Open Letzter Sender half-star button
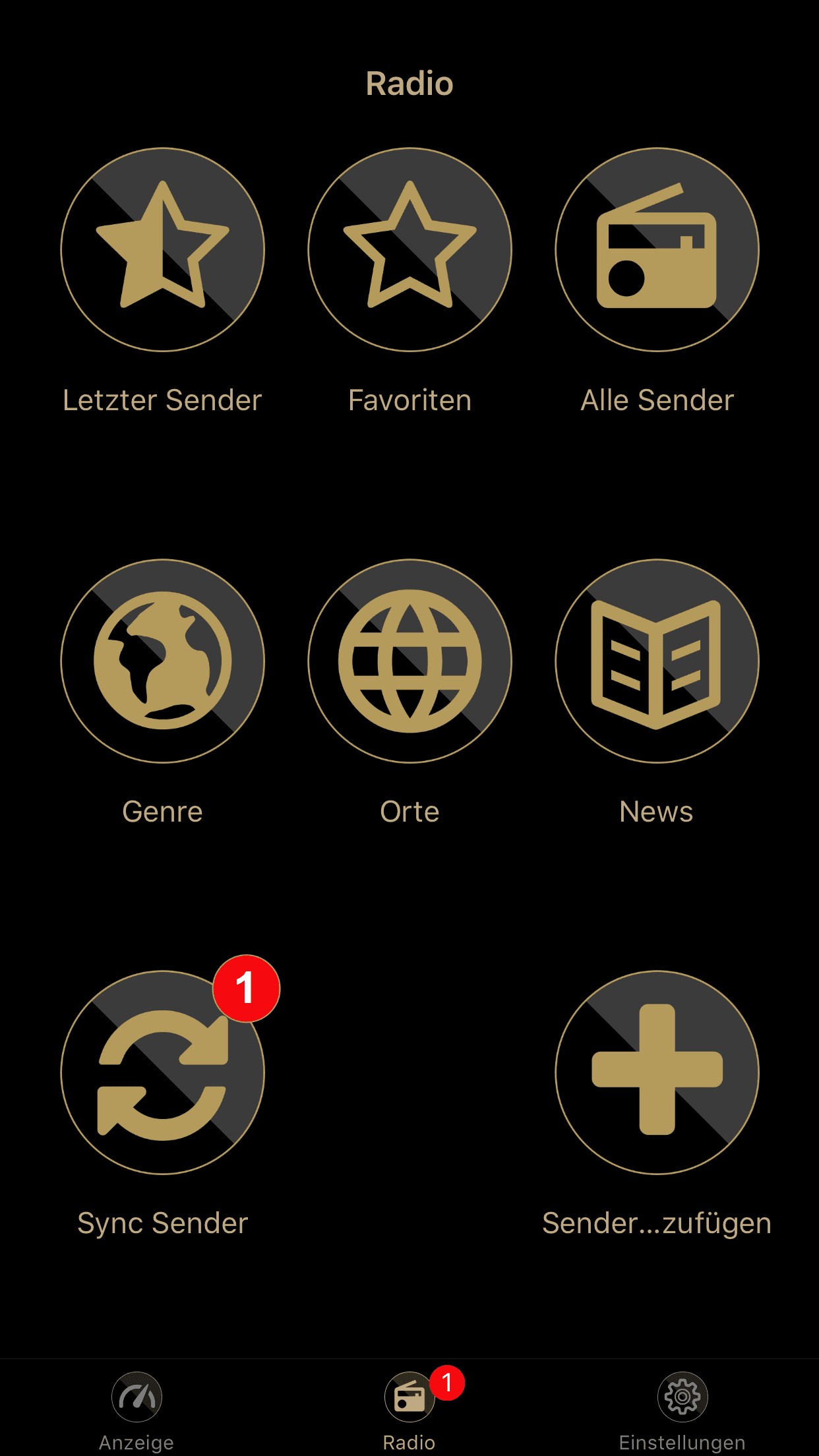Image resolution: width=819 pixels, height=1456 pixels. (x=163, y=249)
